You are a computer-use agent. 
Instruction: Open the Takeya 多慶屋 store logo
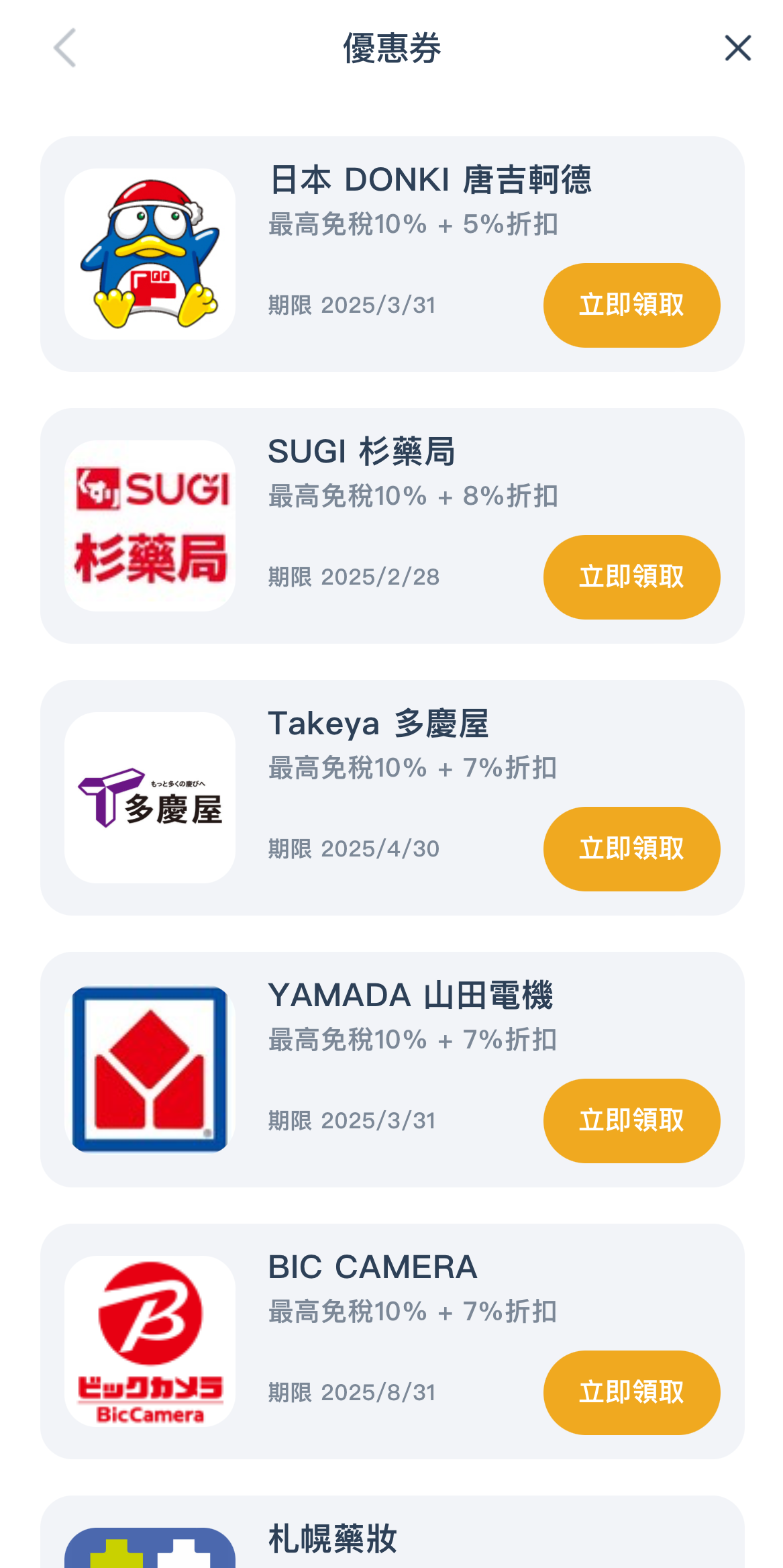coord(149,797)
